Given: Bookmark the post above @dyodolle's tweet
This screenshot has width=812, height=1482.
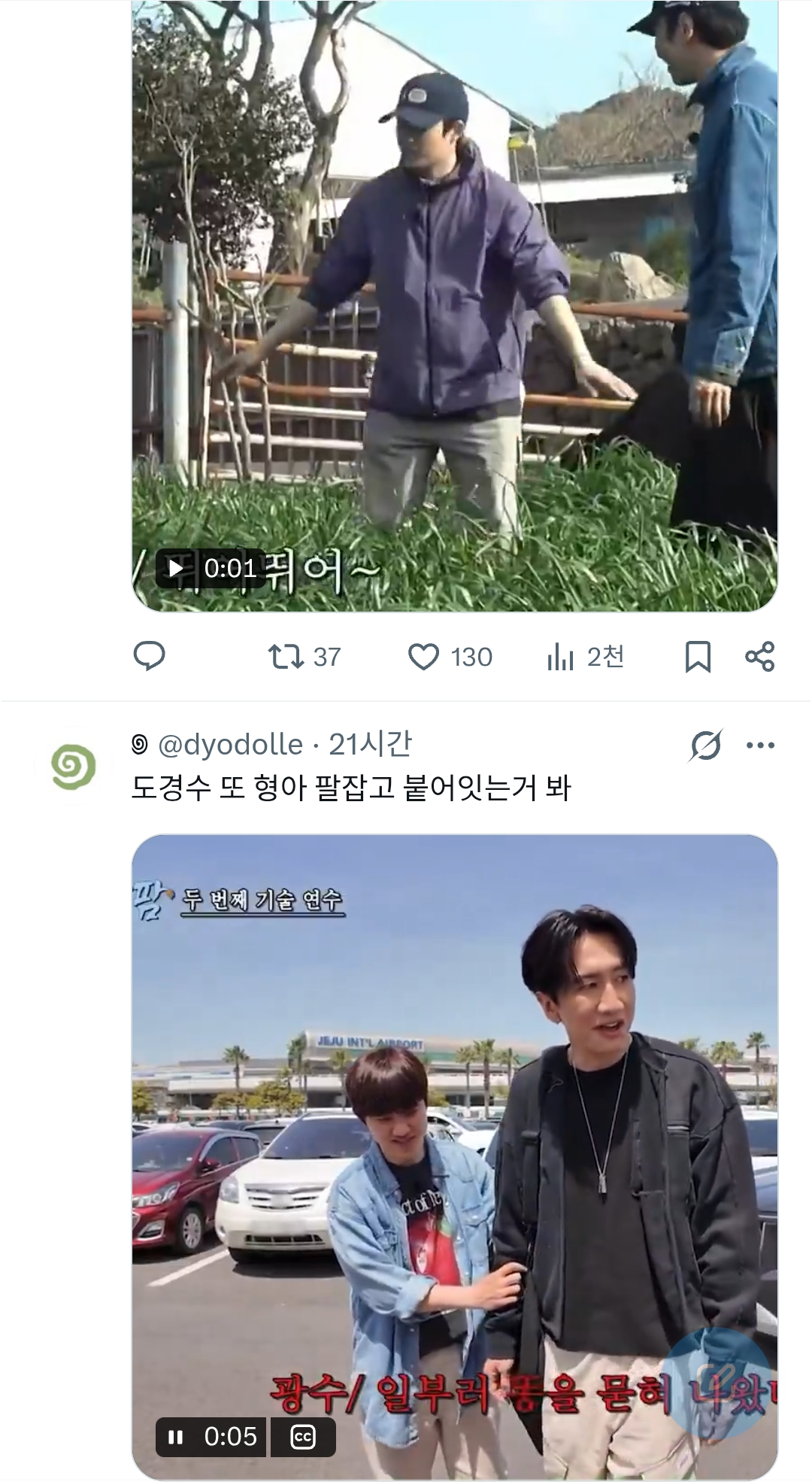Looking at the screenshot, I should 698,657.
